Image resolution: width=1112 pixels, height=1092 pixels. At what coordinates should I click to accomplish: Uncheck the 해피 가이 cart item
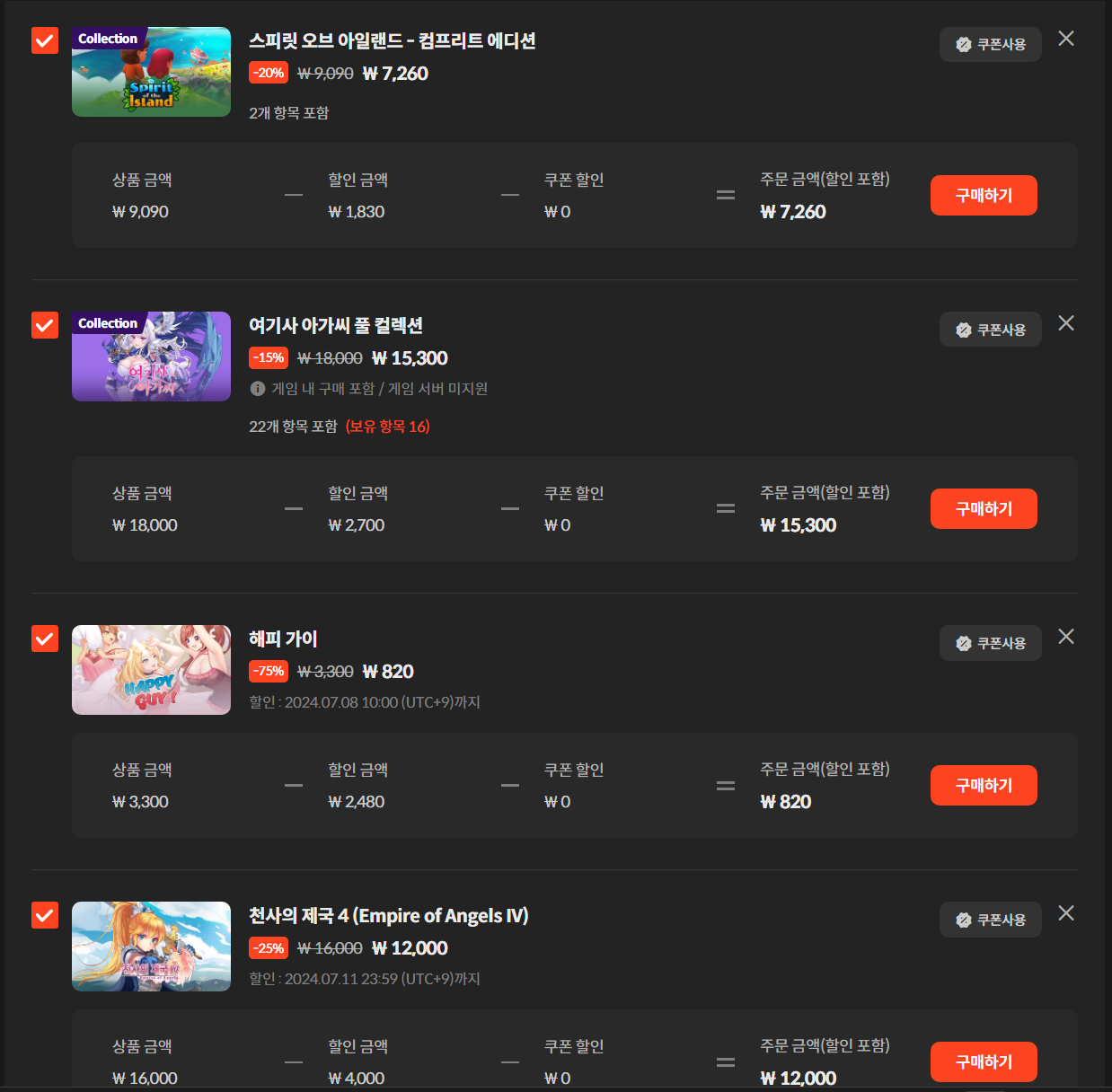[x=45, y=638]
